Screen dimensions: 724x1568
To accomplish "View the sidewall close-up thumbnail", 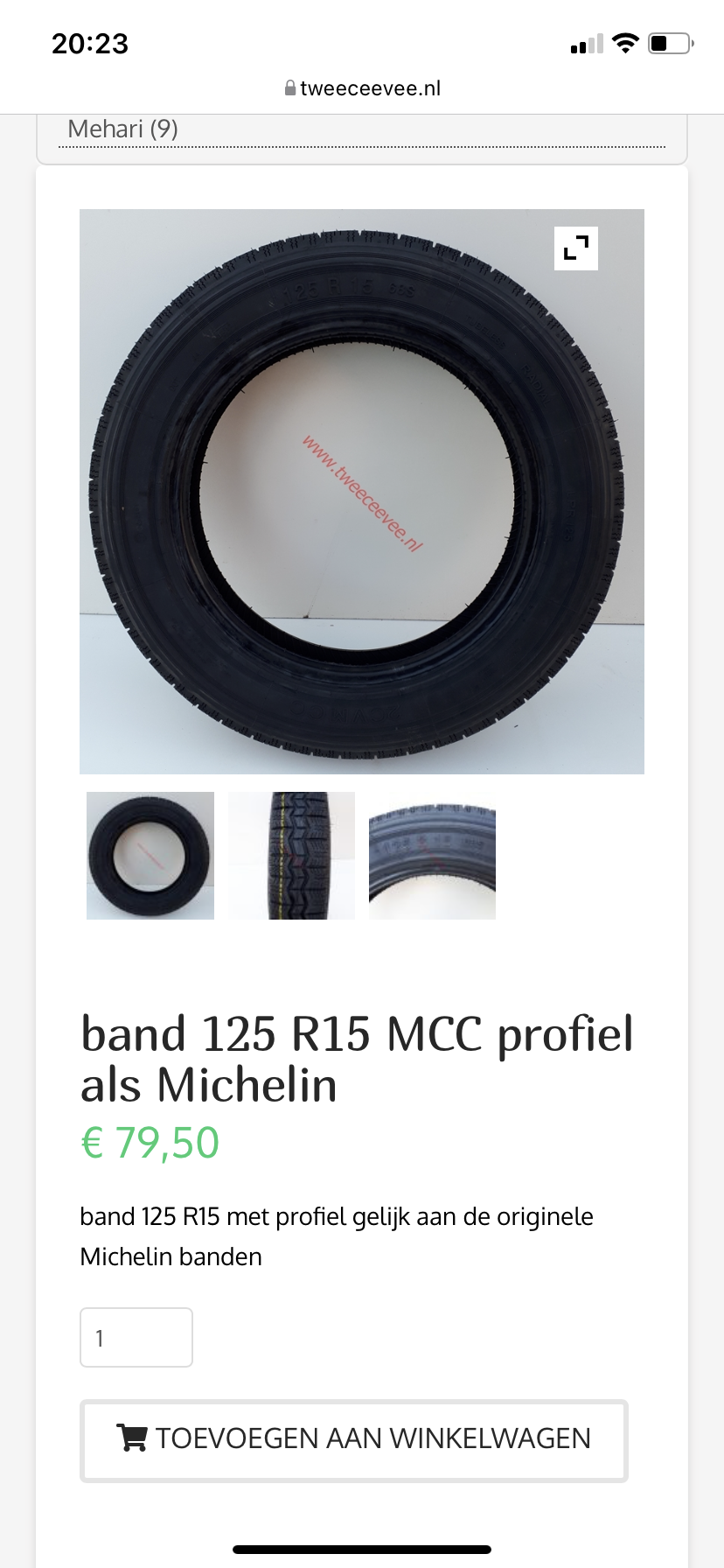I will tap(433, 856).
